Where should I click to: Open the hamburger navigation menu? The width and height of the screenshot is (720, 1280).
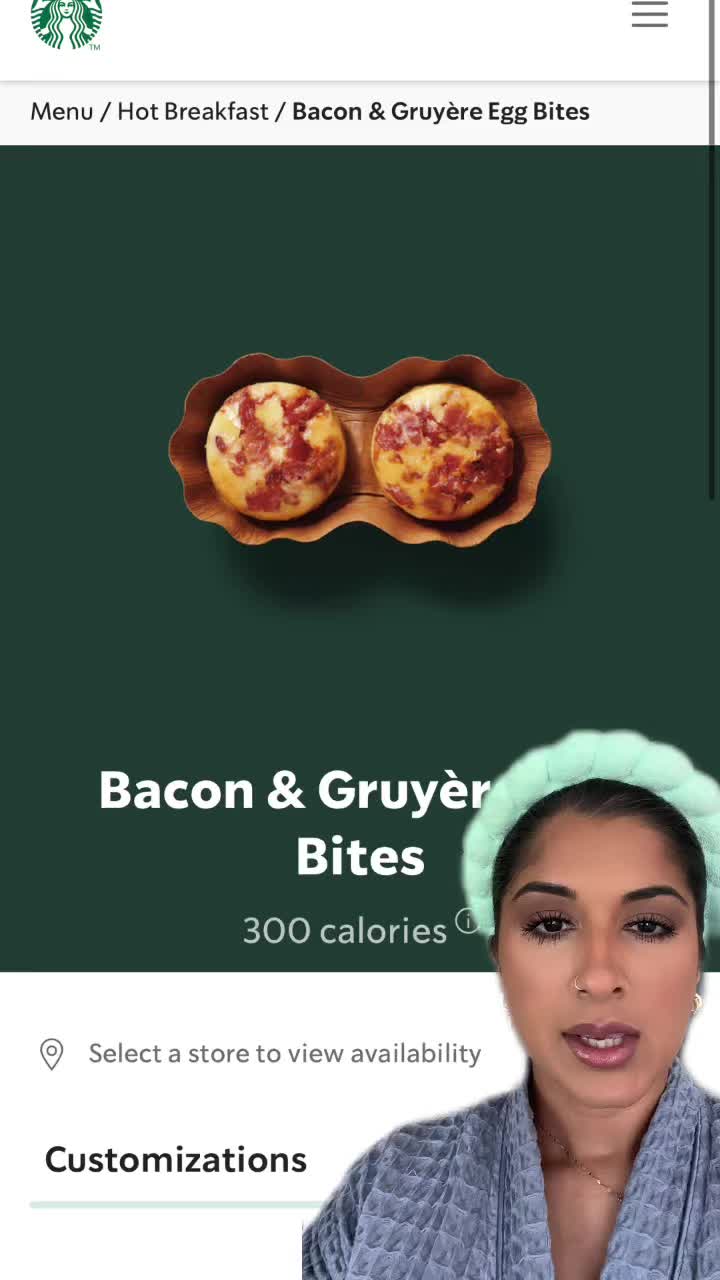pyautogui.click(x=649, y=14)
